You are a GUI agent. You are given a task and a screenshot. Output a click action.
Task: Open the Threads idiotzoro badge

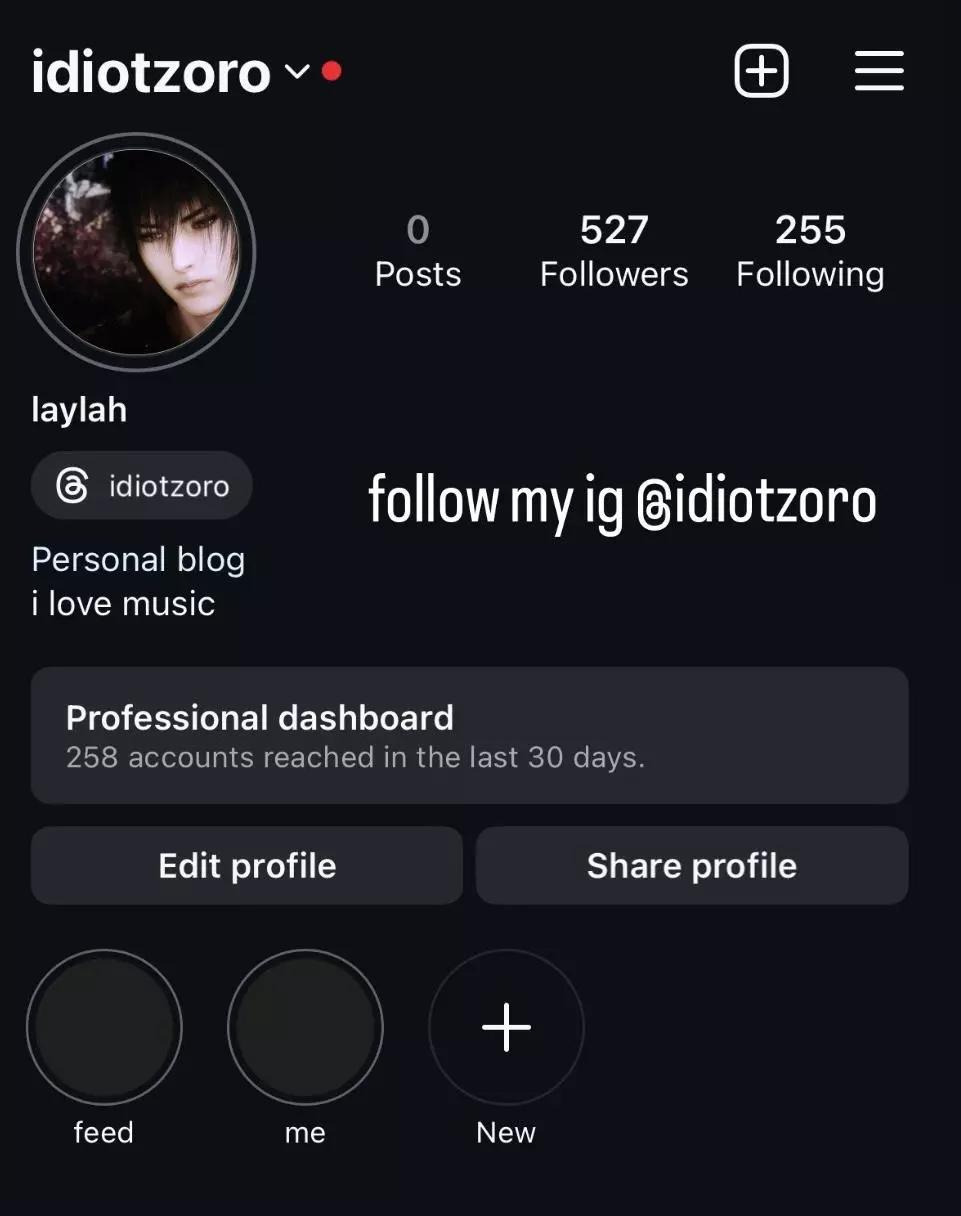142,487
